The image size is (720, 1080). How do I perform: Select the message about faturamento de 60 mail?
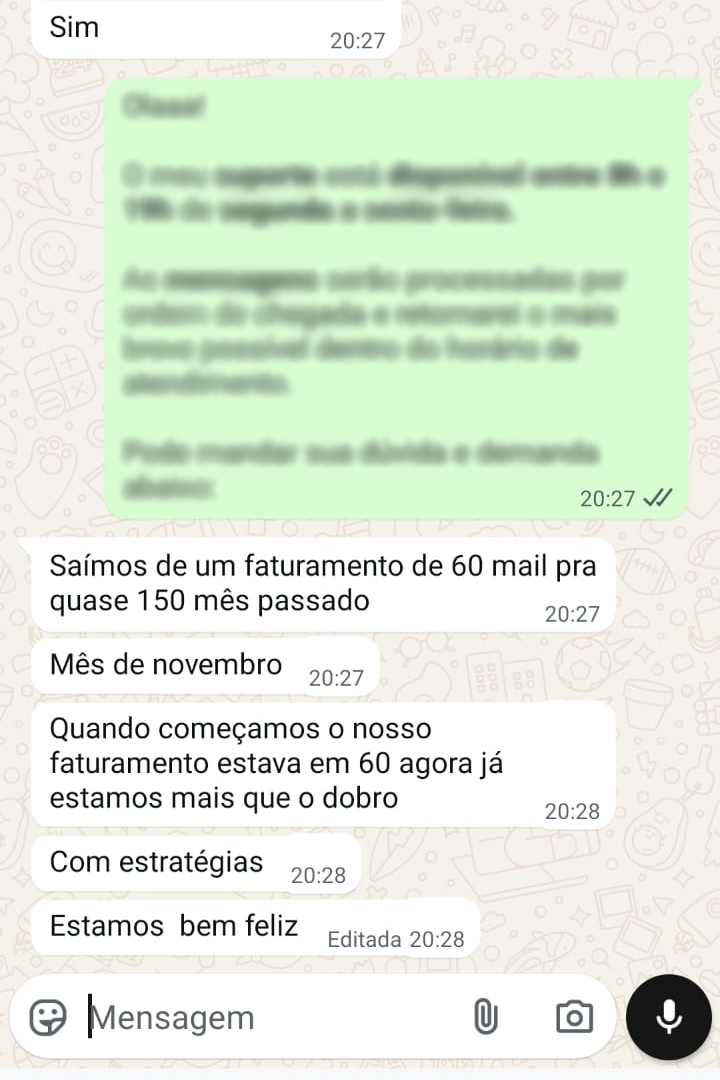pos(320,585)
